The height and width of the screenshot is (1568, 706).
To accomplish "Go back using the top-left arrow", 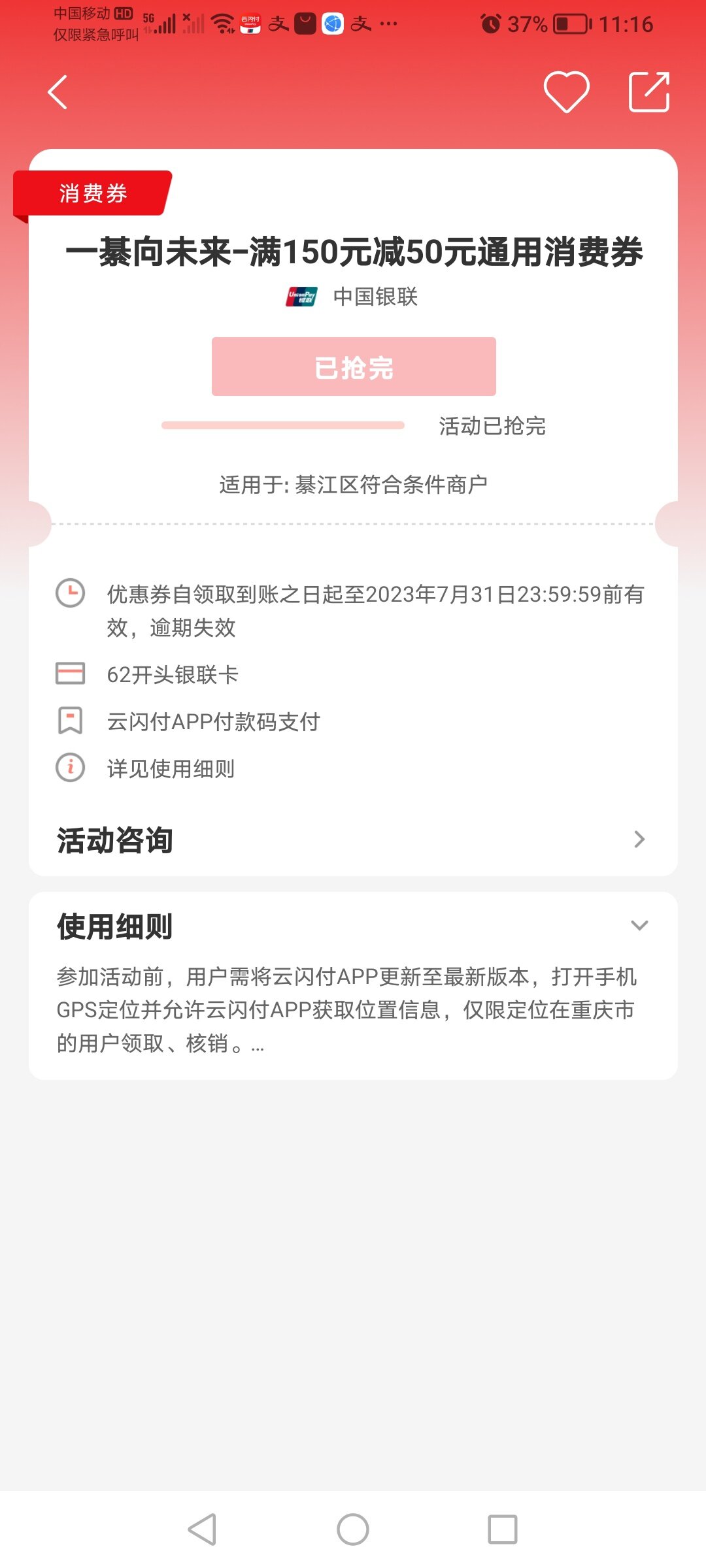I will 58,92.
